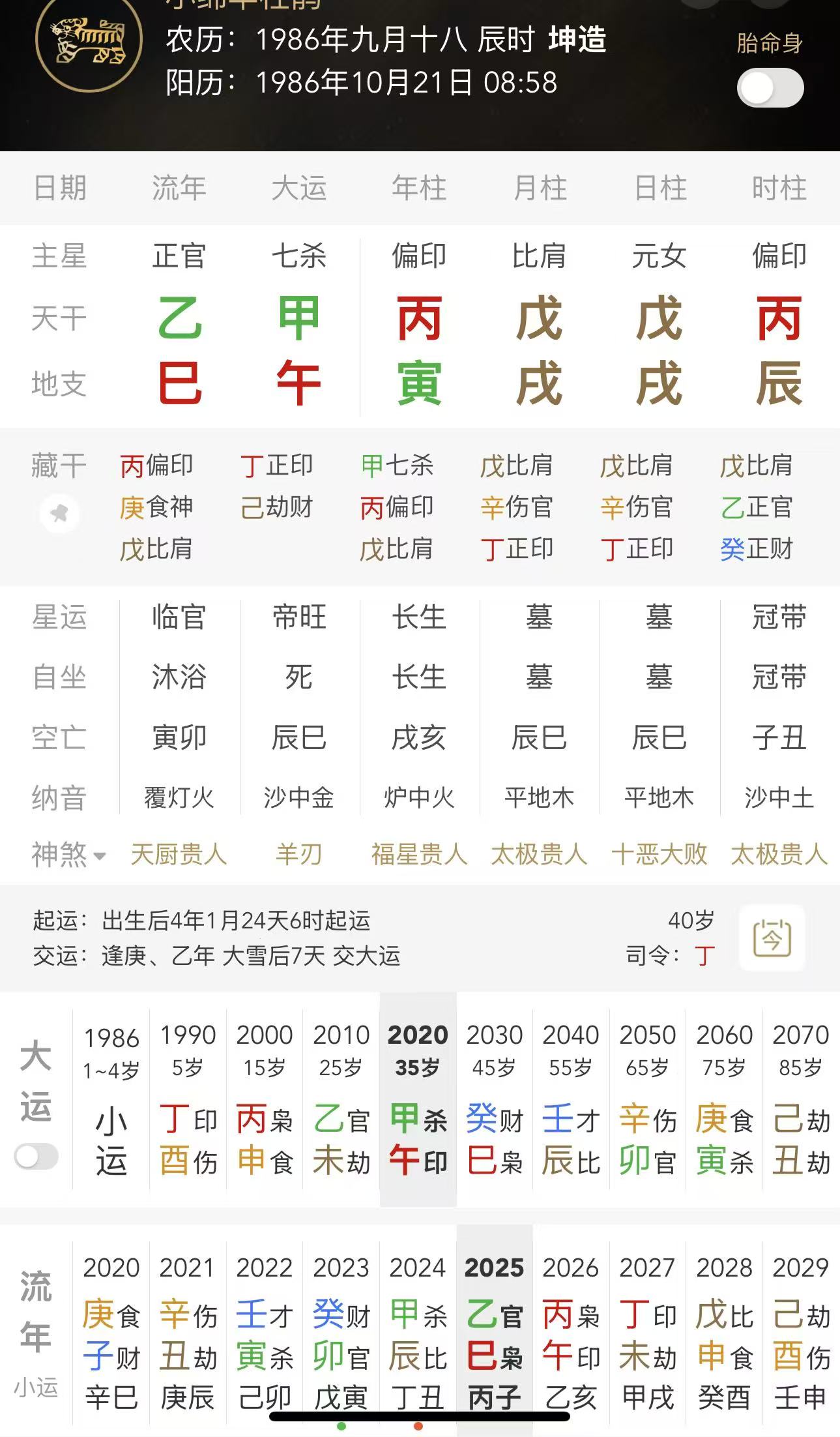Choose the 2010 乙未 大运 column

[x=341, y=1102]
